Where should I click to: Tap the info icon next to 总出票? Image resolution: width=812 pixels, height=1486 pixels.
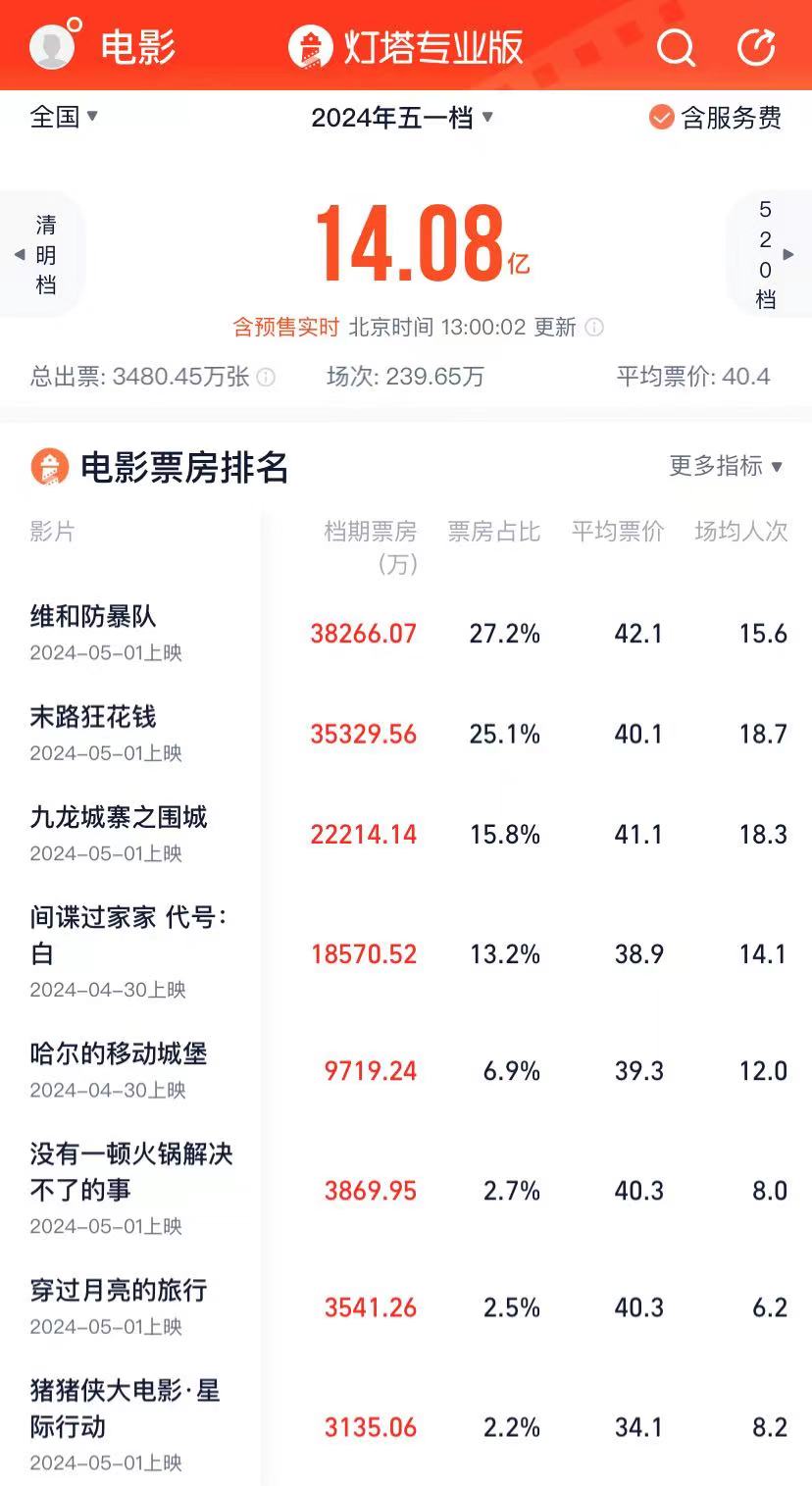pyautogui.click(x=266, y=377)
